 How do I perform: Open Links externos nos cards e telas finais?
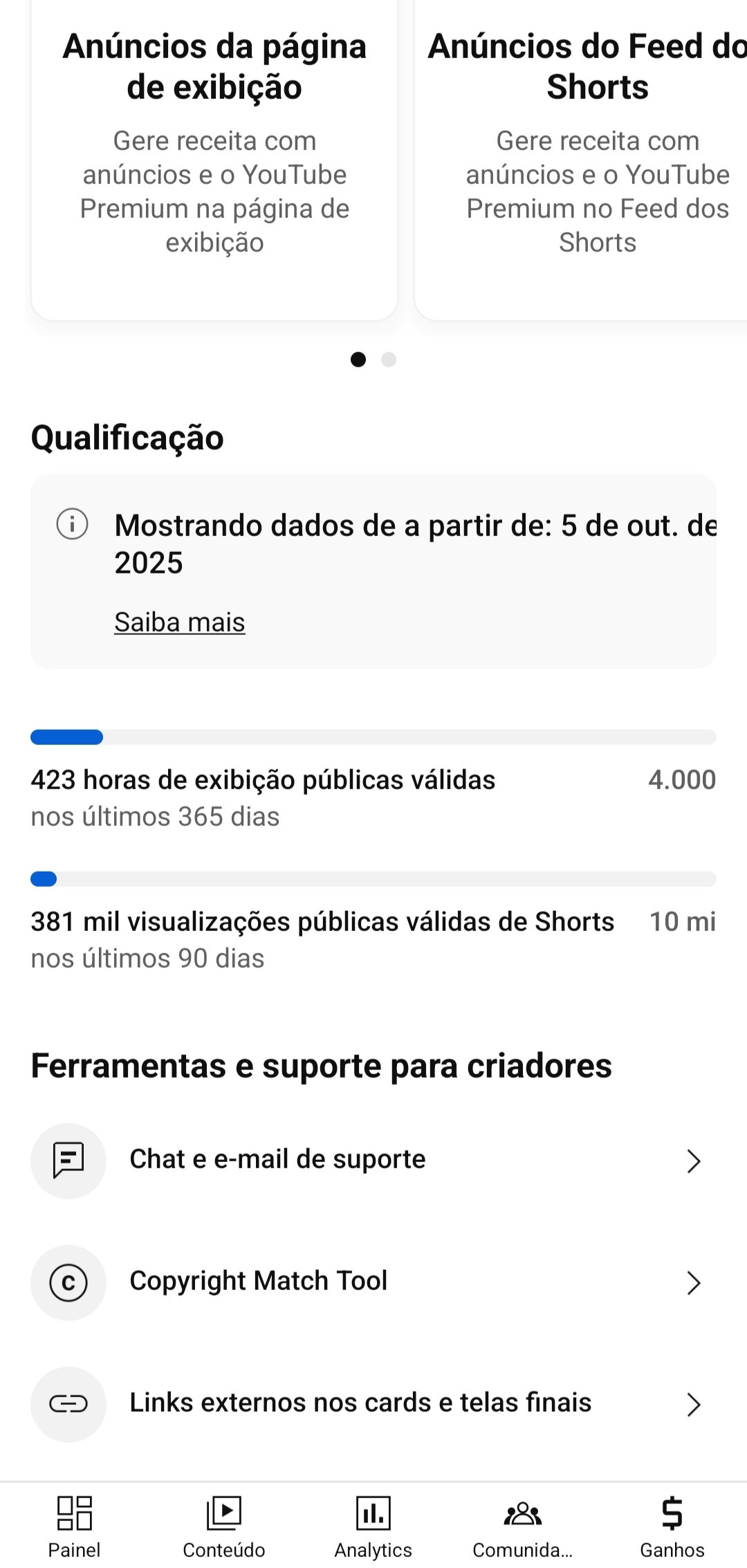click(x=367, y=1403)
